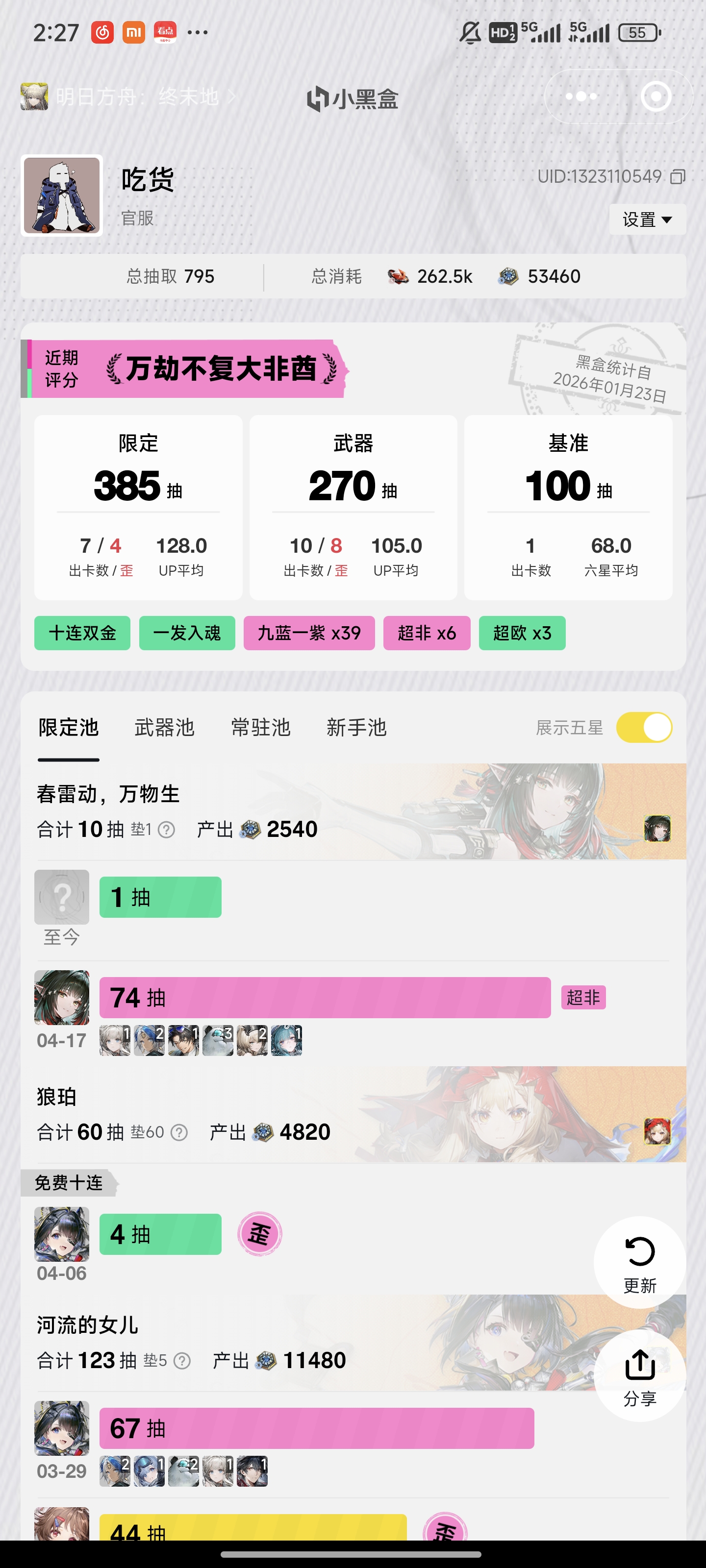Turn off the 展示五星 switch
The width and height of the screenshot is (706, 1568).
(x=644, y=727)
